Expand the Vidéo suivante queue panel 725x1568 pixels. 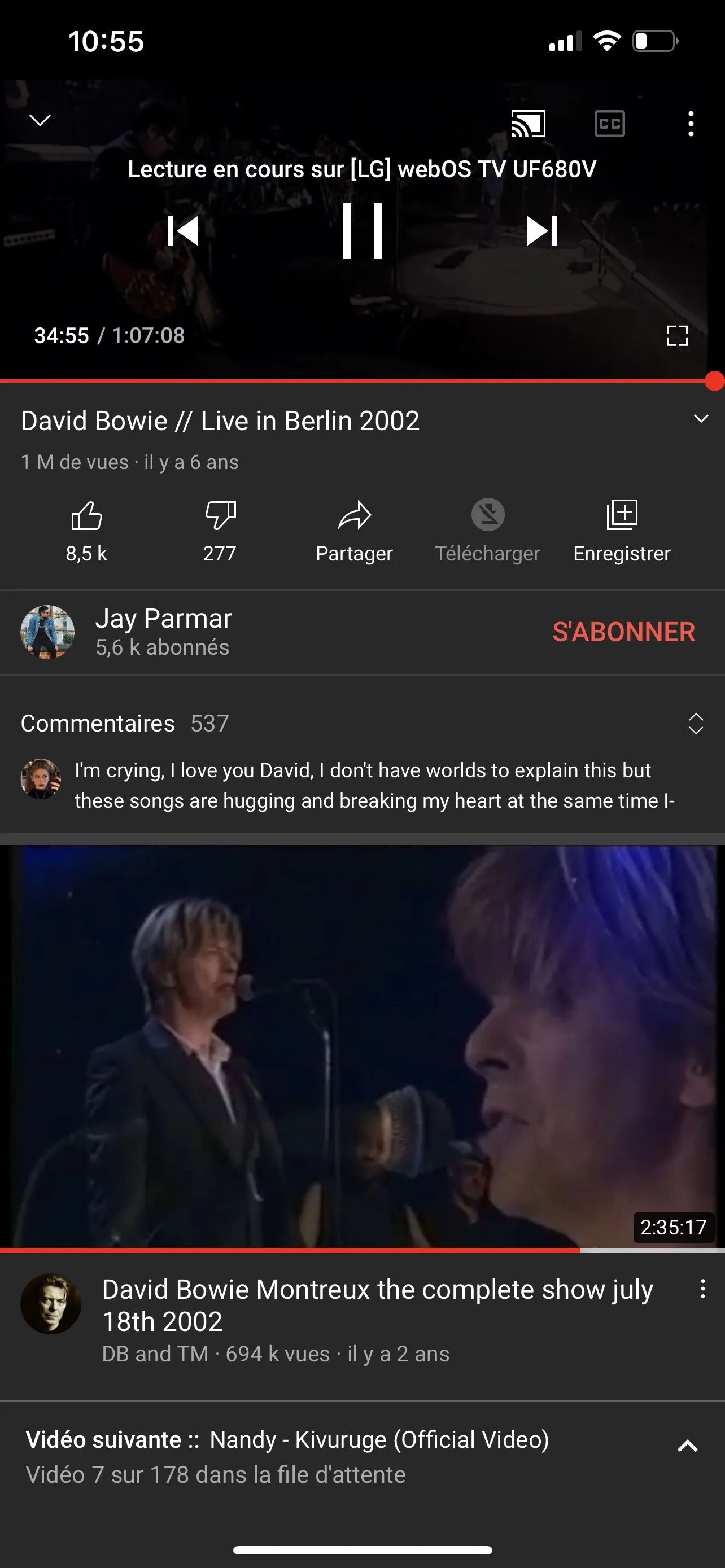coord(687,1446)
